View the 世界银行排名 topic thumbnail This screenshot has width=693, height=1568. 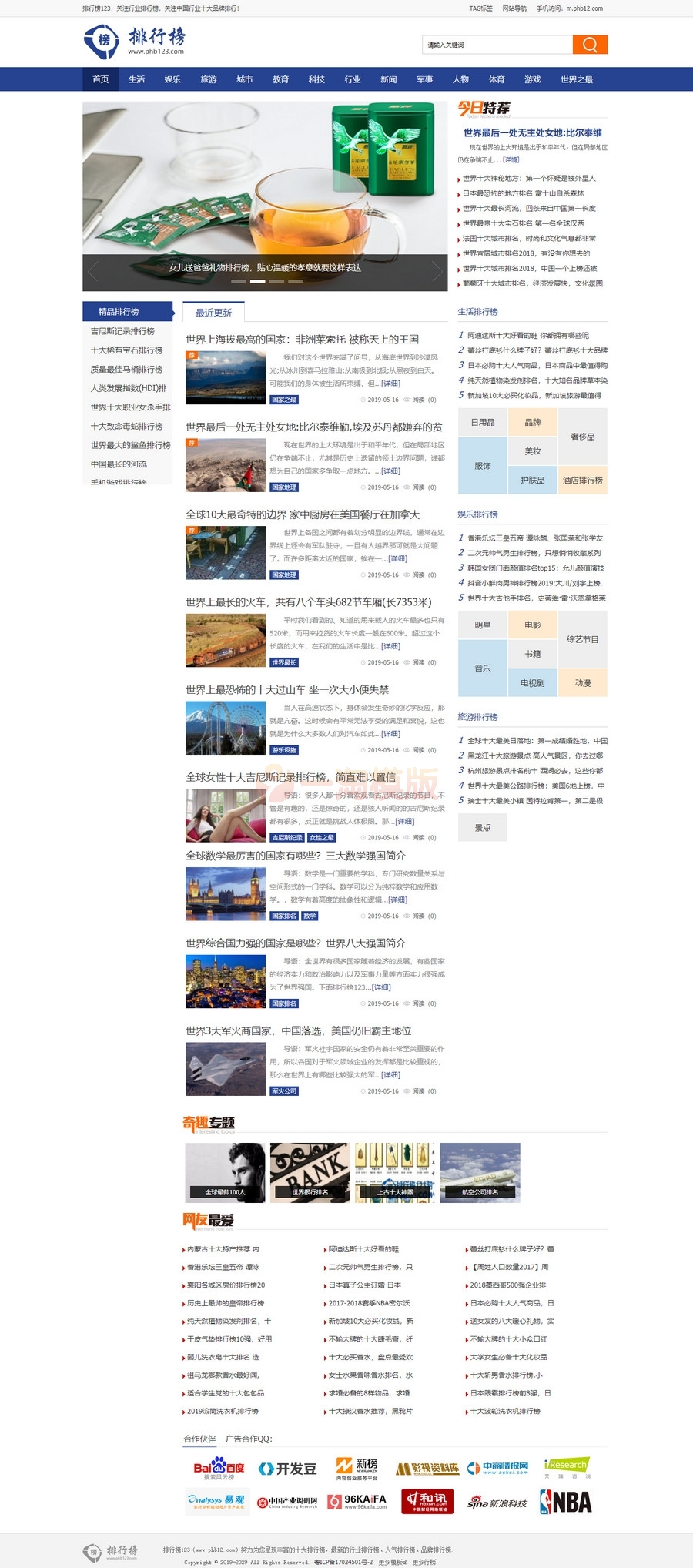pyautogui.click(x=310, y=1172)
